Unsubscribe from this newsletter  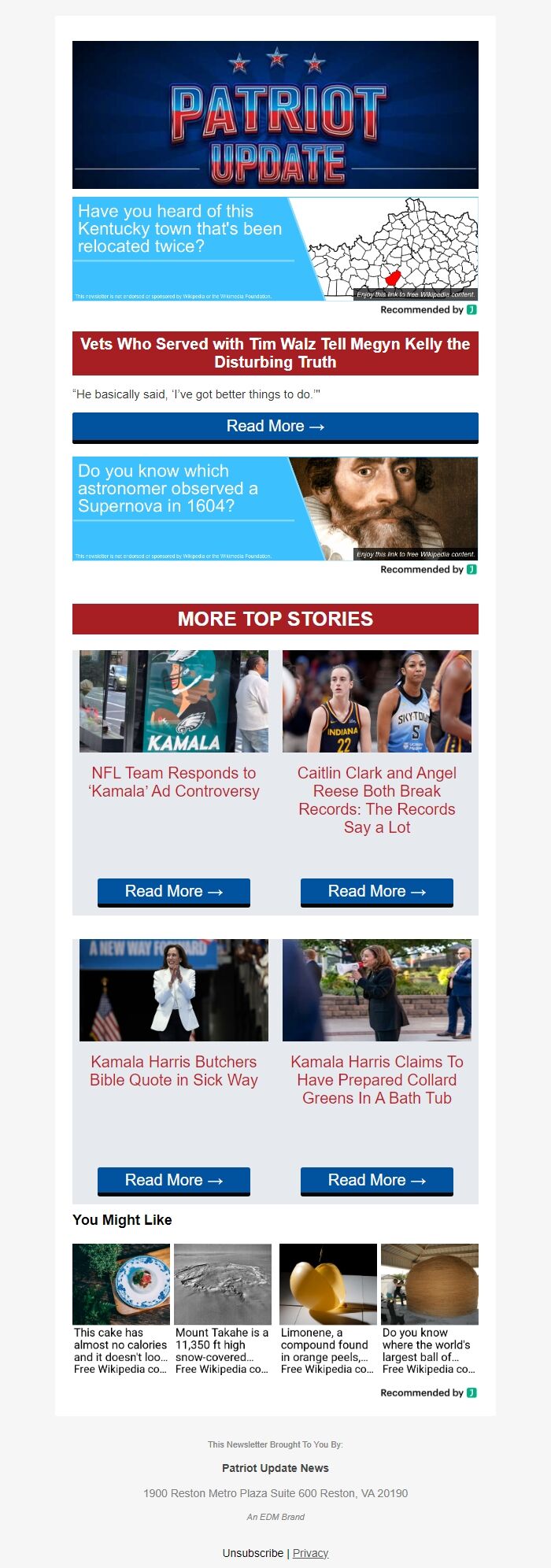[x=253, y=1553]
